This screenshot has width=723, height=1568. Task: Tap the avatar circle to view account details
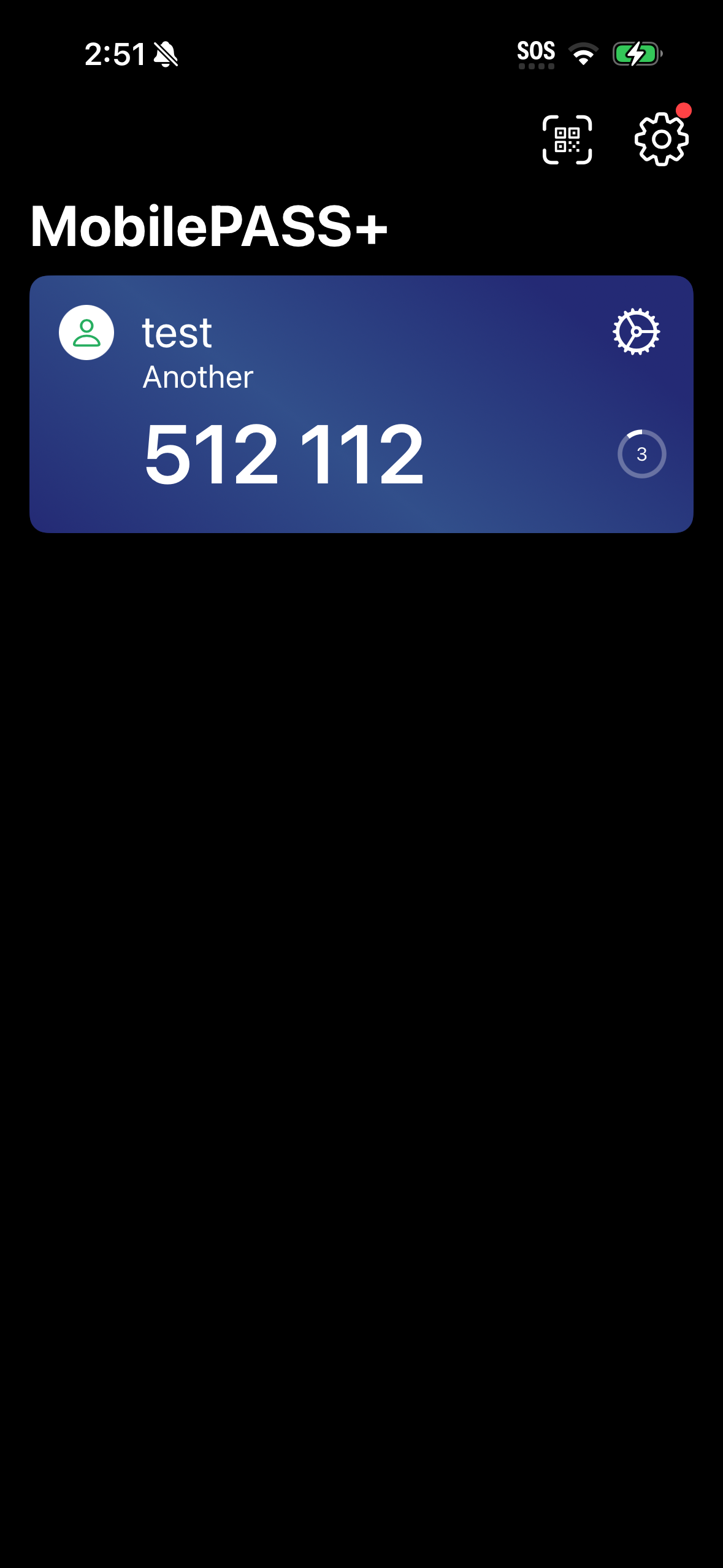click(x=86, y=332)
